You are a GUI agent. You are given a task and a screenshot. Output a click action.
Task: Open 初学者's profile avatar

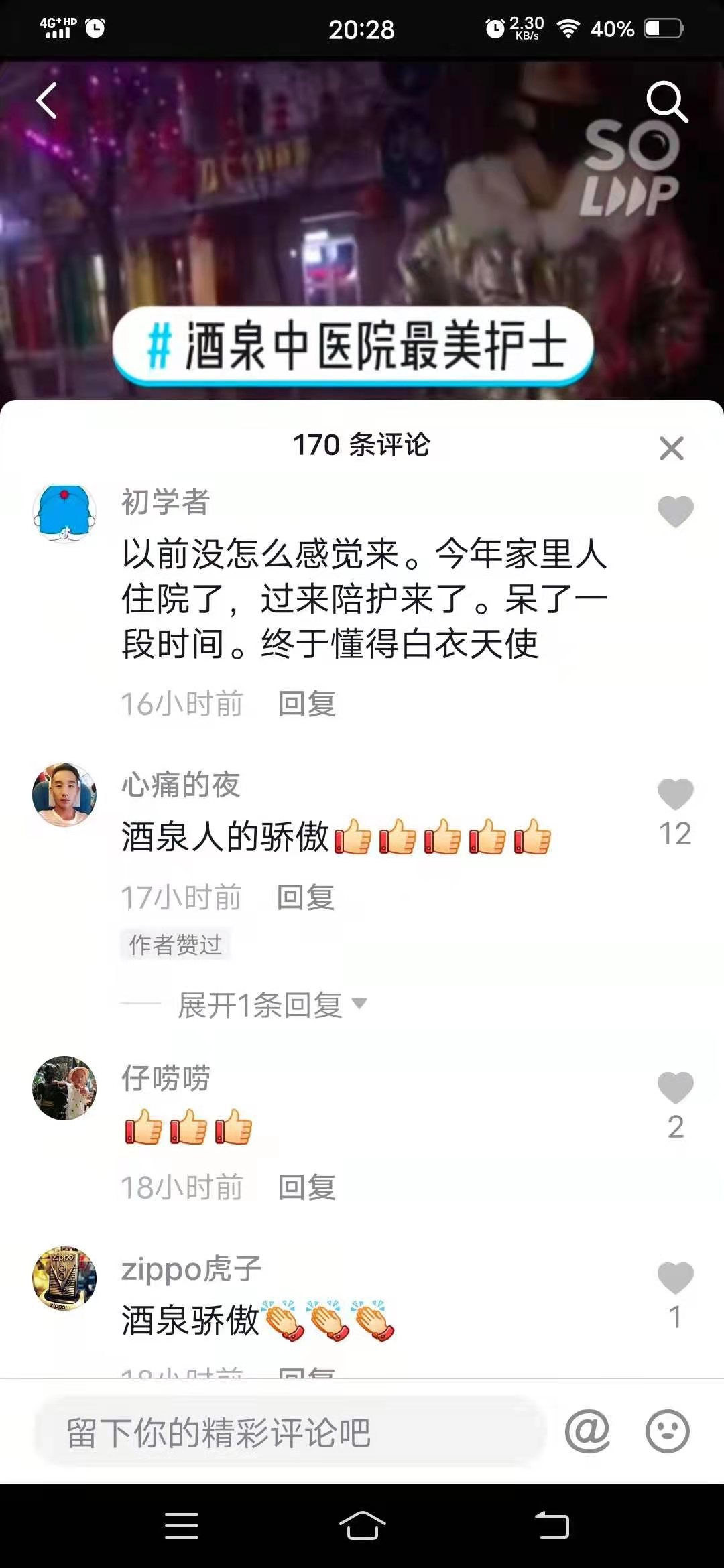(64, 513)
